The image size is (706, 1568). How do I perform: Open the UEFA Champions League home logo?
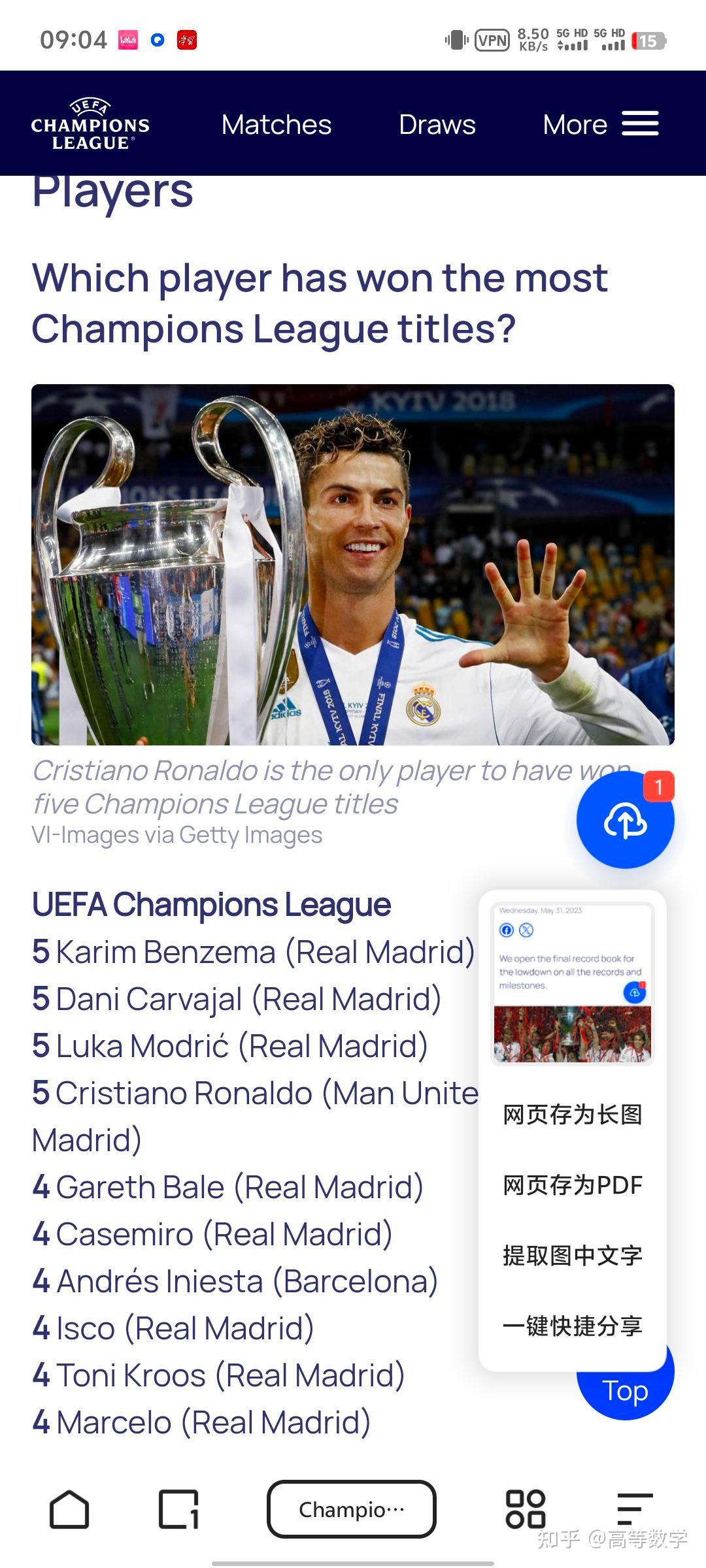pyautogui.click(x=90, y=124)
